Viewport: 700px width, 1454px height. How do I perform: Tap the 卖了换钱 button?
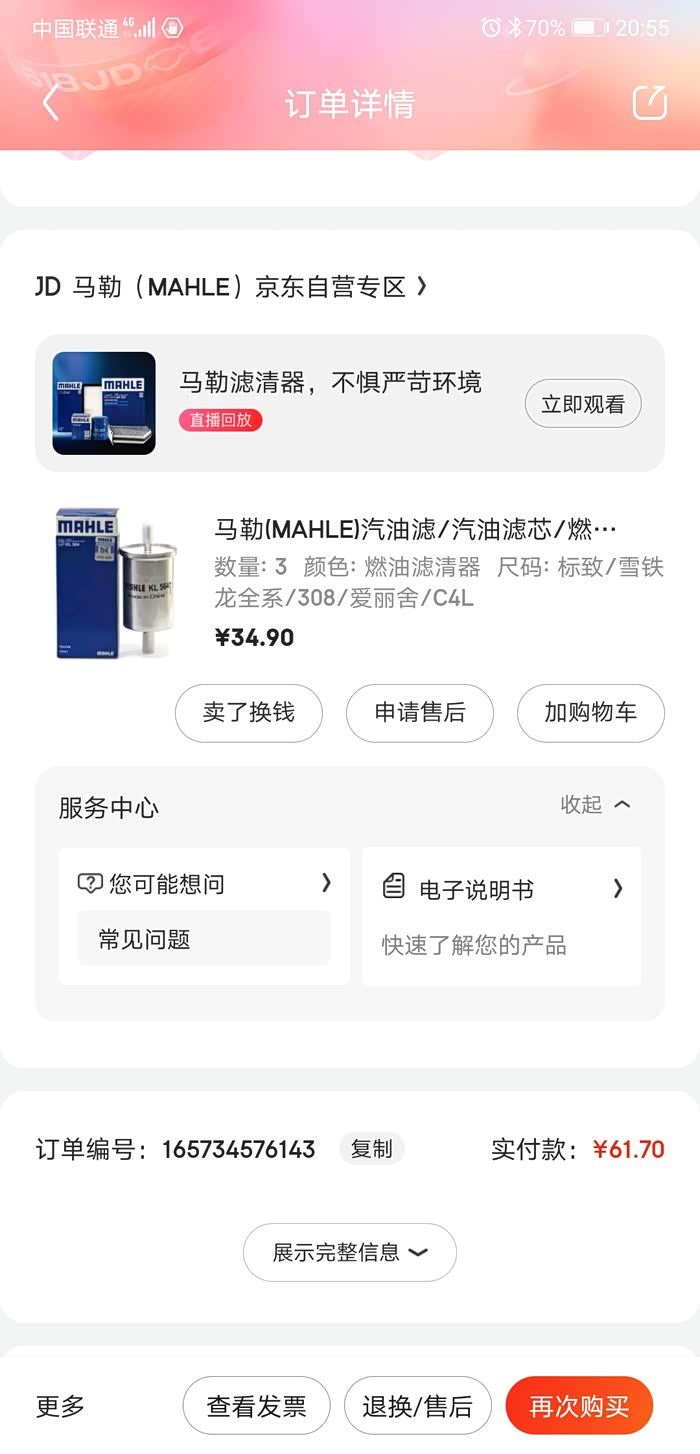tap(249, 713)
